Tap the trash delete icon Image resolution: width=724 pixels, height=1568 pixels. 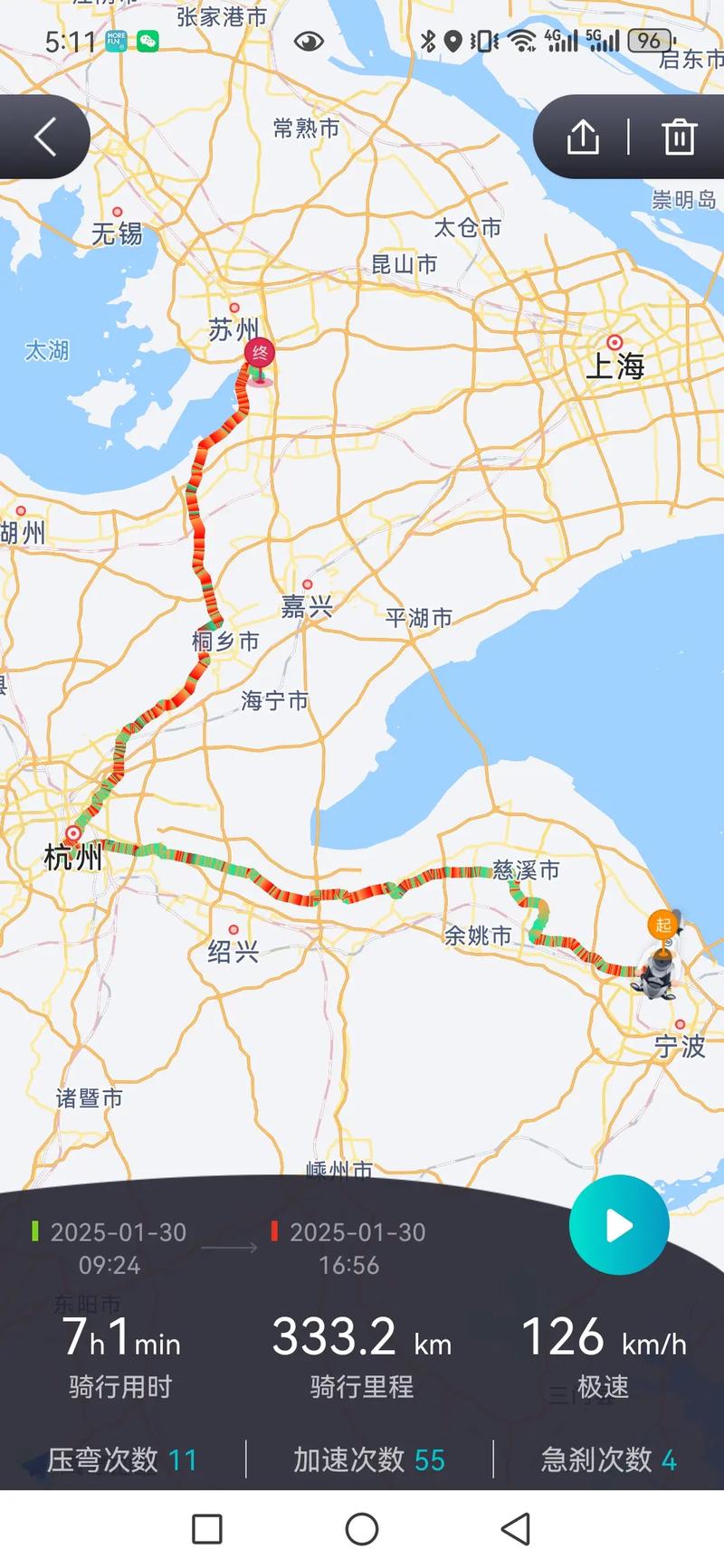click(x=680, y=137)
